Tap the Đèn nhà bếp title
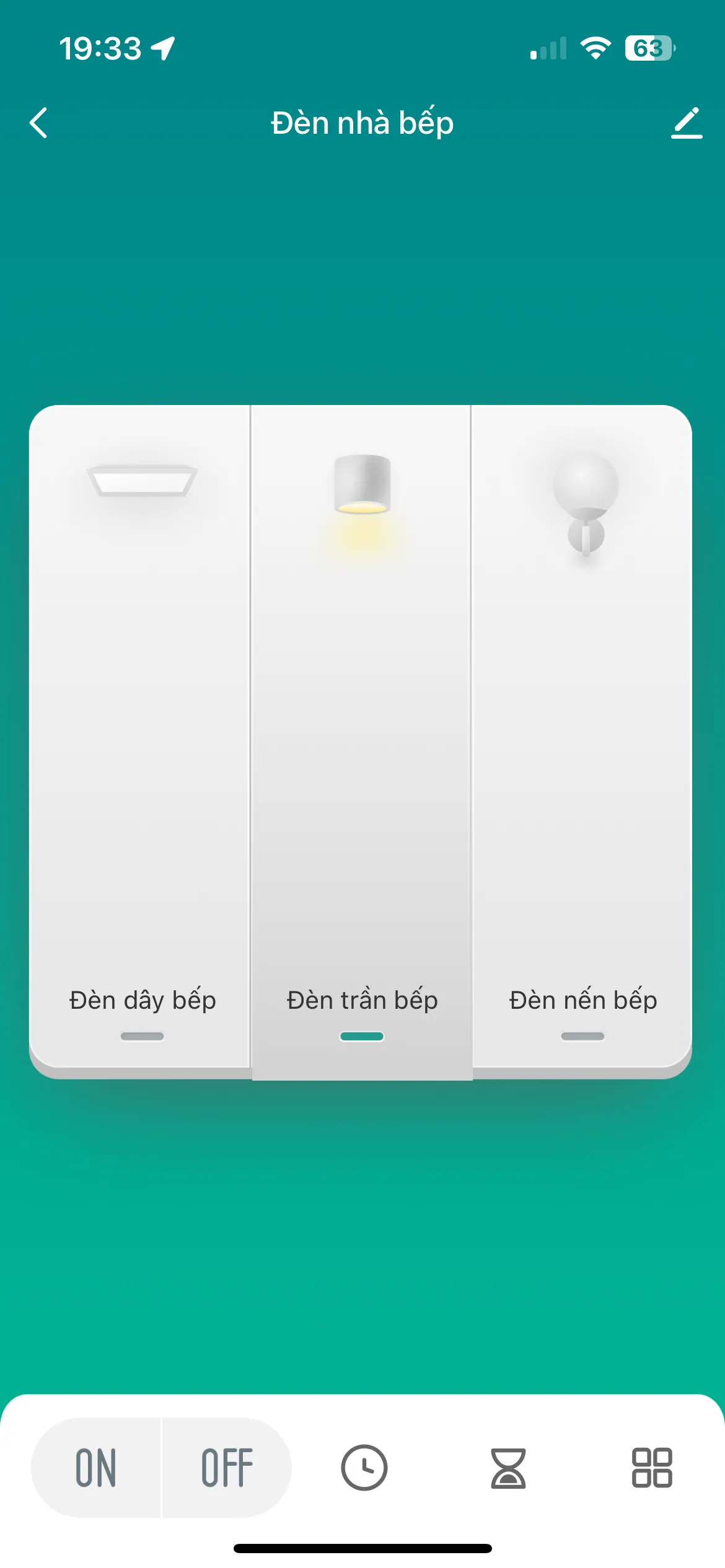This screenshot has width=725, height=1568. click(x=362, y=123)
